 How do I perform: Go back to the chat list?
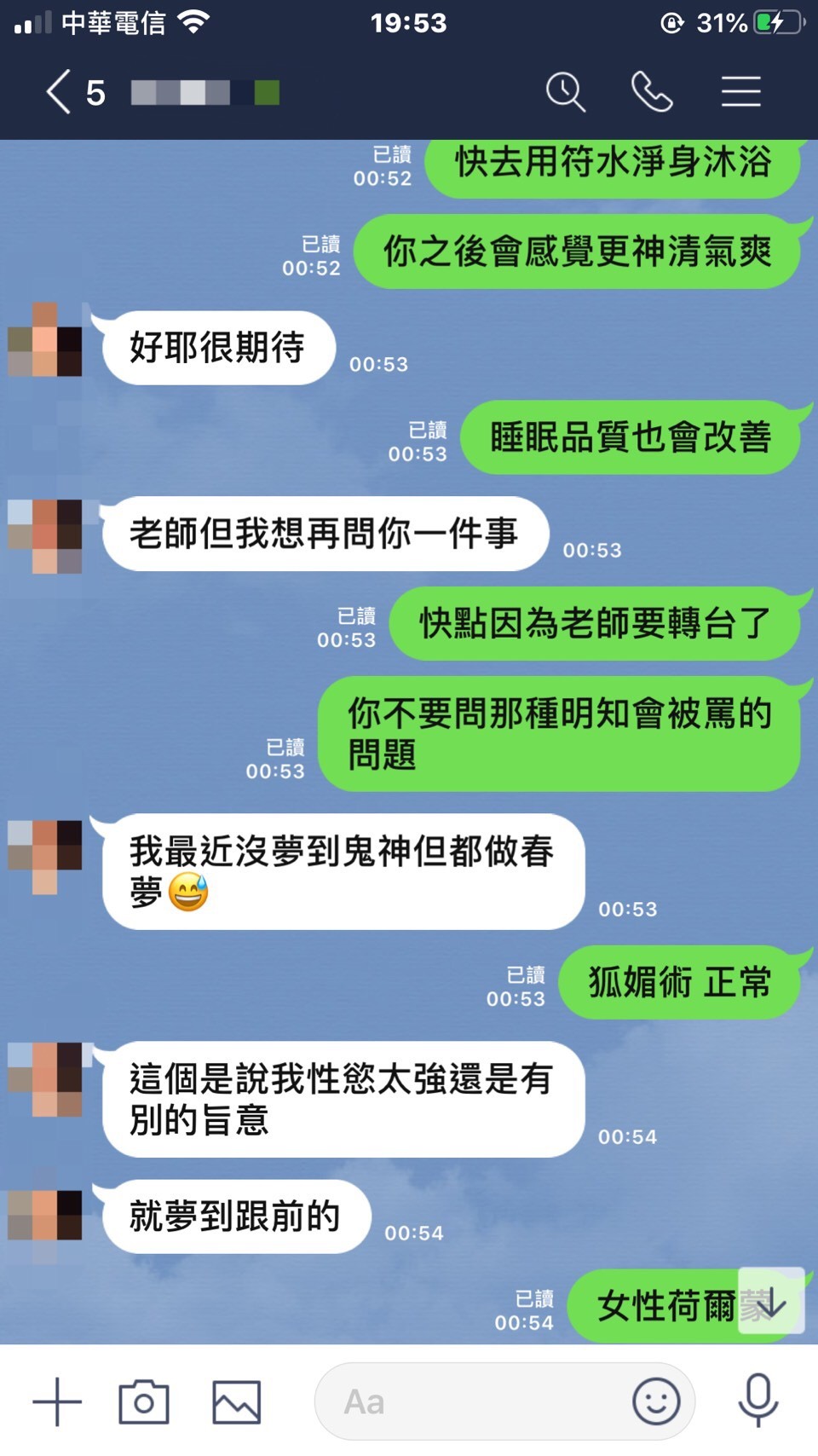(x=60, y=92)
